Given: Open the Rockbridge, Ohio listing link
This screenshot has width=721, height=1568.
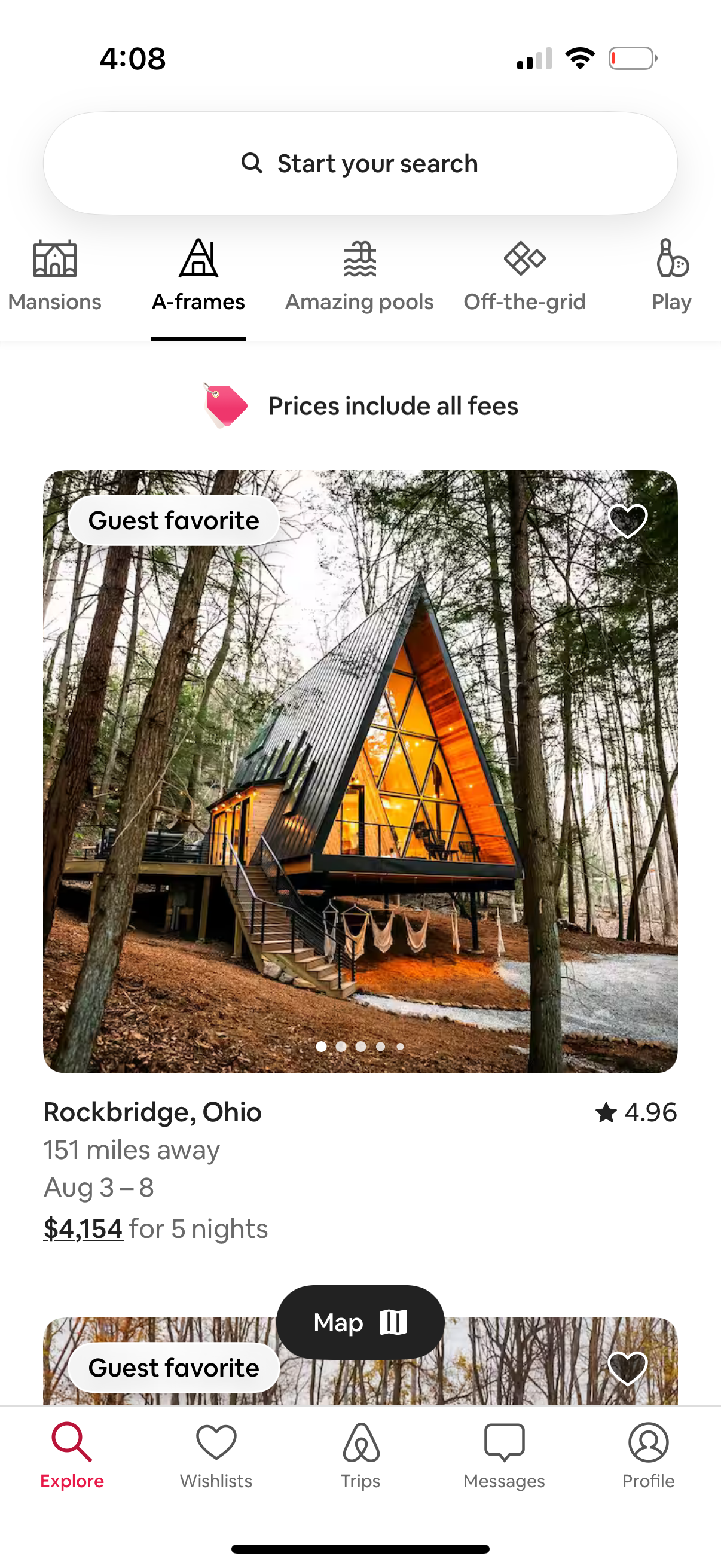Looking at the screenshot, I should (152, 1112).
